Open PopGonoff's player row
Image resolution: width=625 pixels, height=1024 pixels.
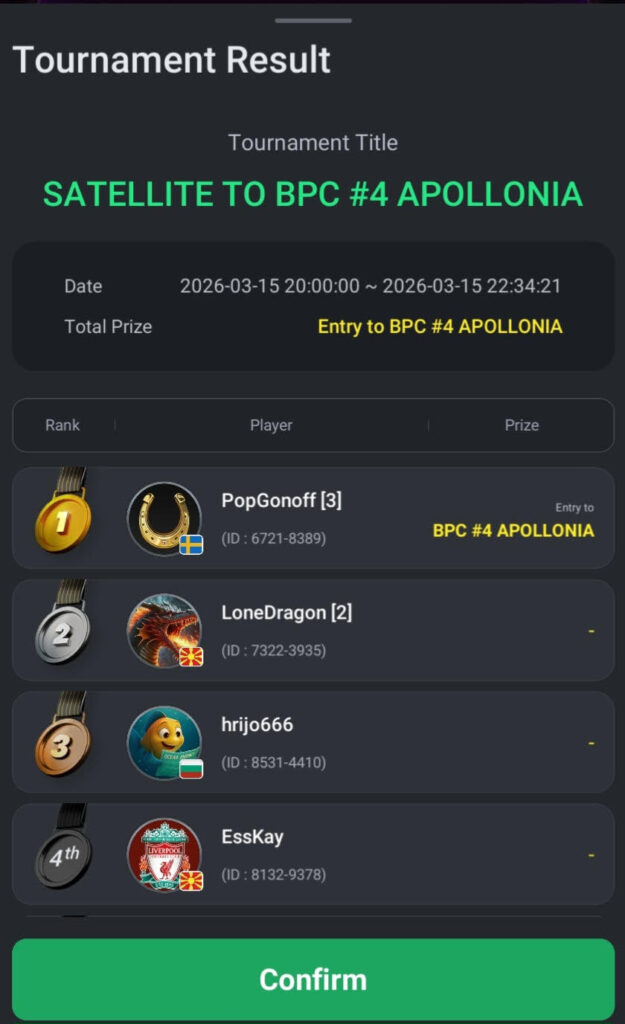312,518
